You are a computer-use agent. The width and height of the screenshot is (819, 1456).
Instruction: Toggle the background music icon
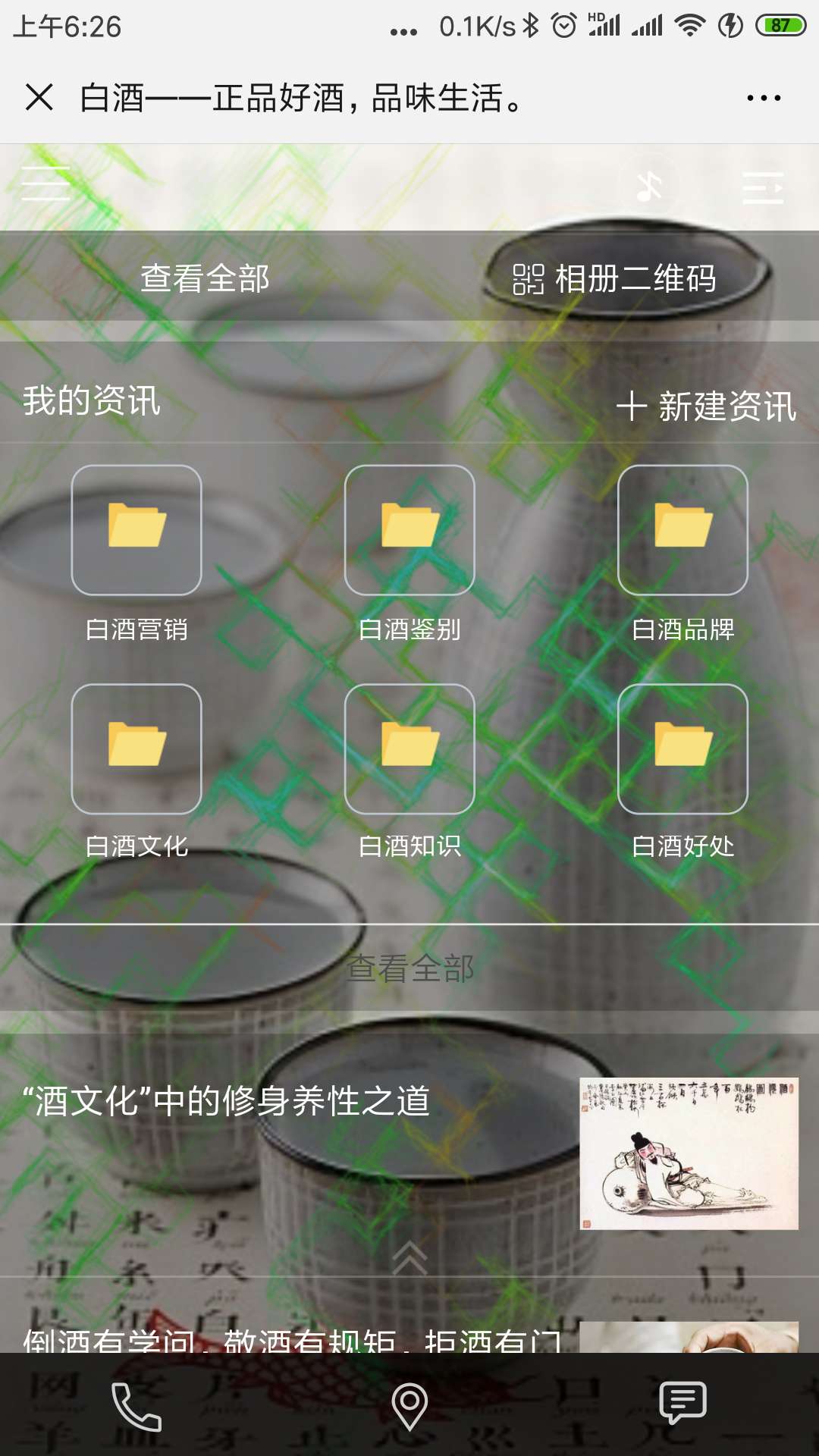(x=648, y=187)
